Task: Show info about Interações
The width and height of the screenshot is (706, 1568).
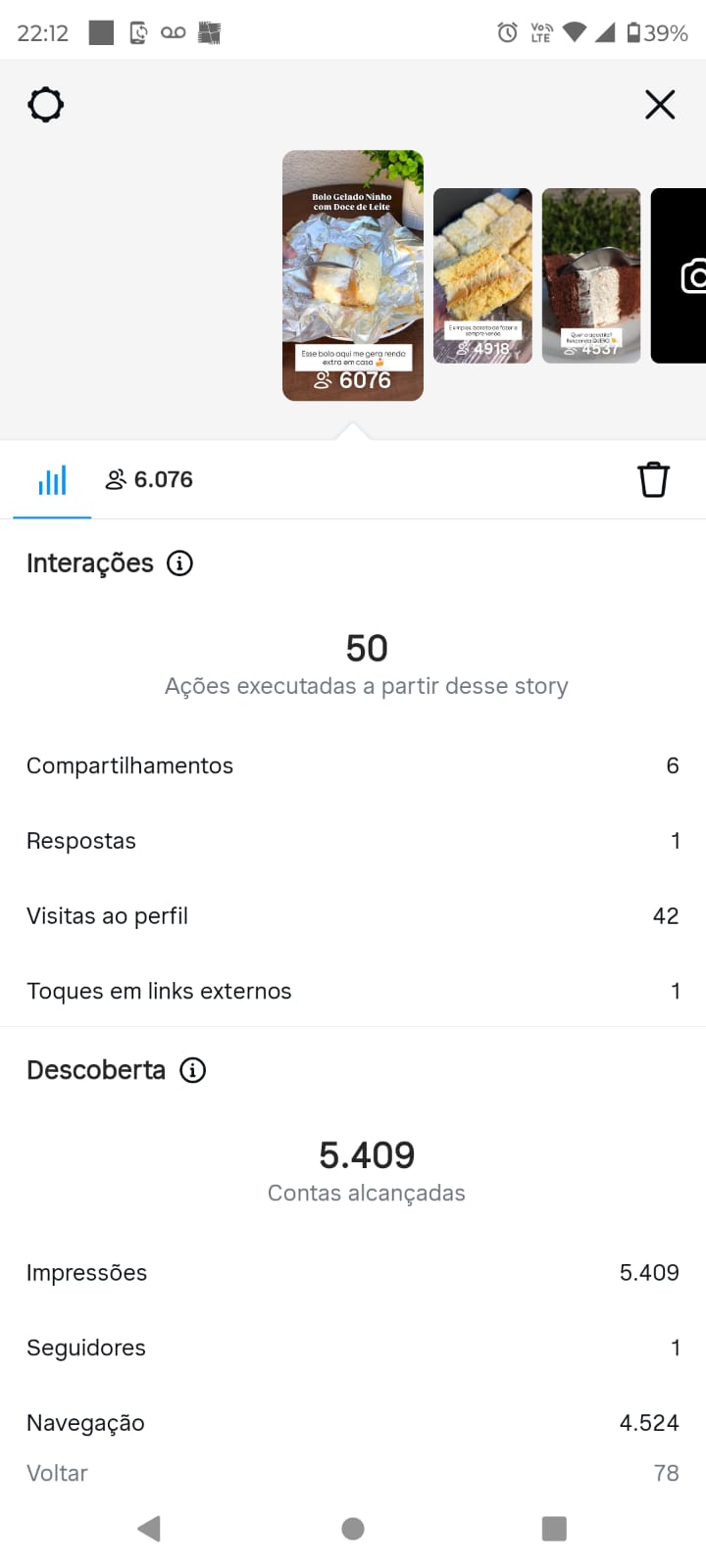Action: coord(179,563)
